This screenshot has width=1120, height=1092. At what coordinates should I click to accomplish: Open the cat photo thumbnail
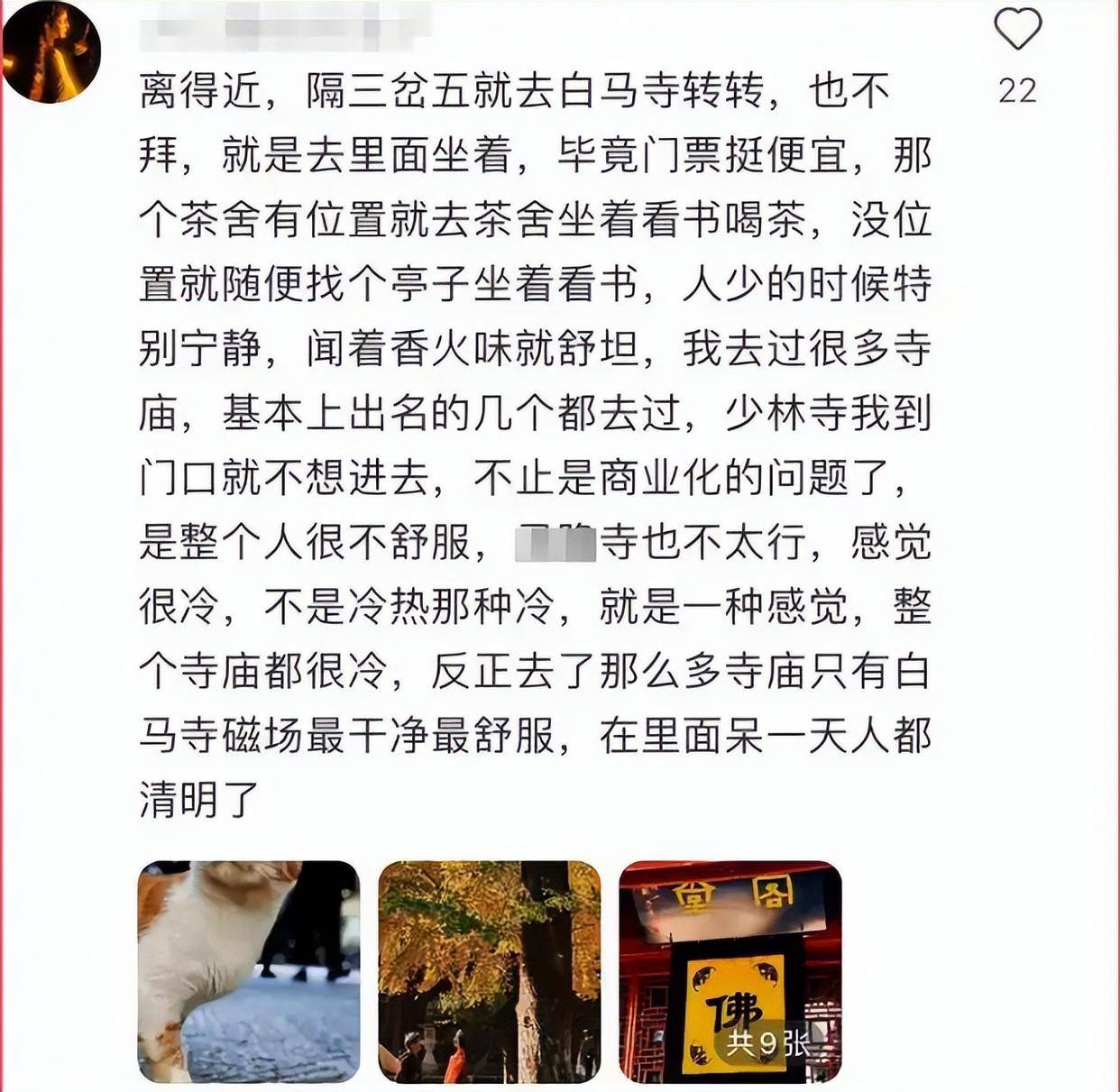249,971
